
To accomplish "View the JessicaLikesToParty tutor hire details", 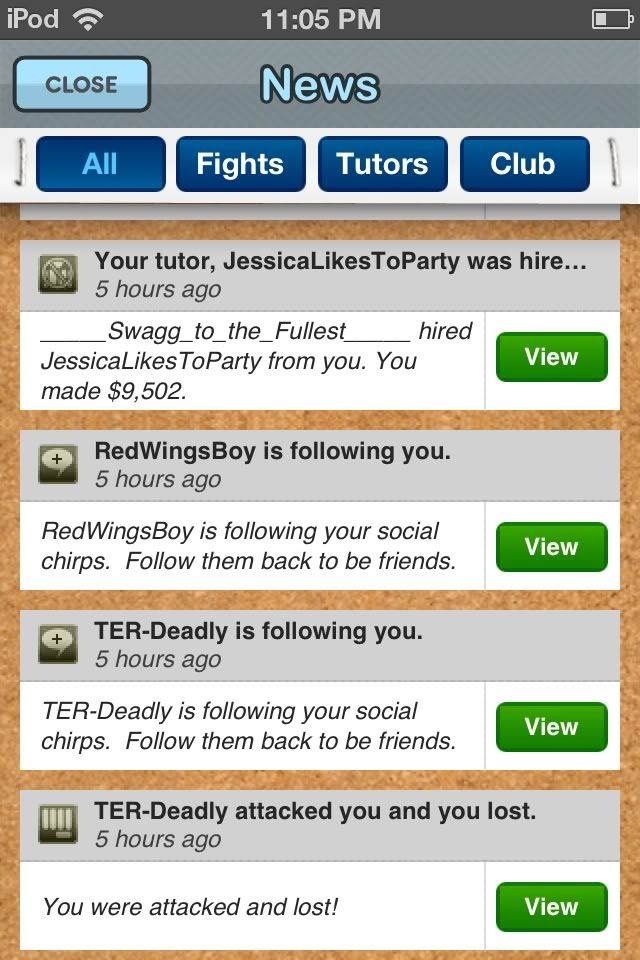I will [551, 357].
